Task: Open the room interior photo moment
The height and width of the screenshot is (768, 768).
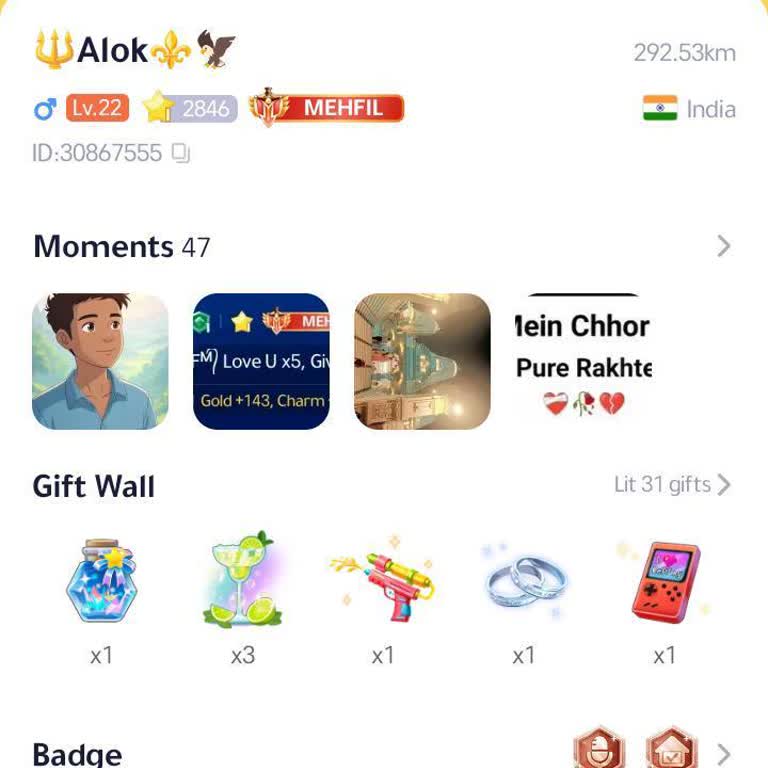Action: (422, 361)
